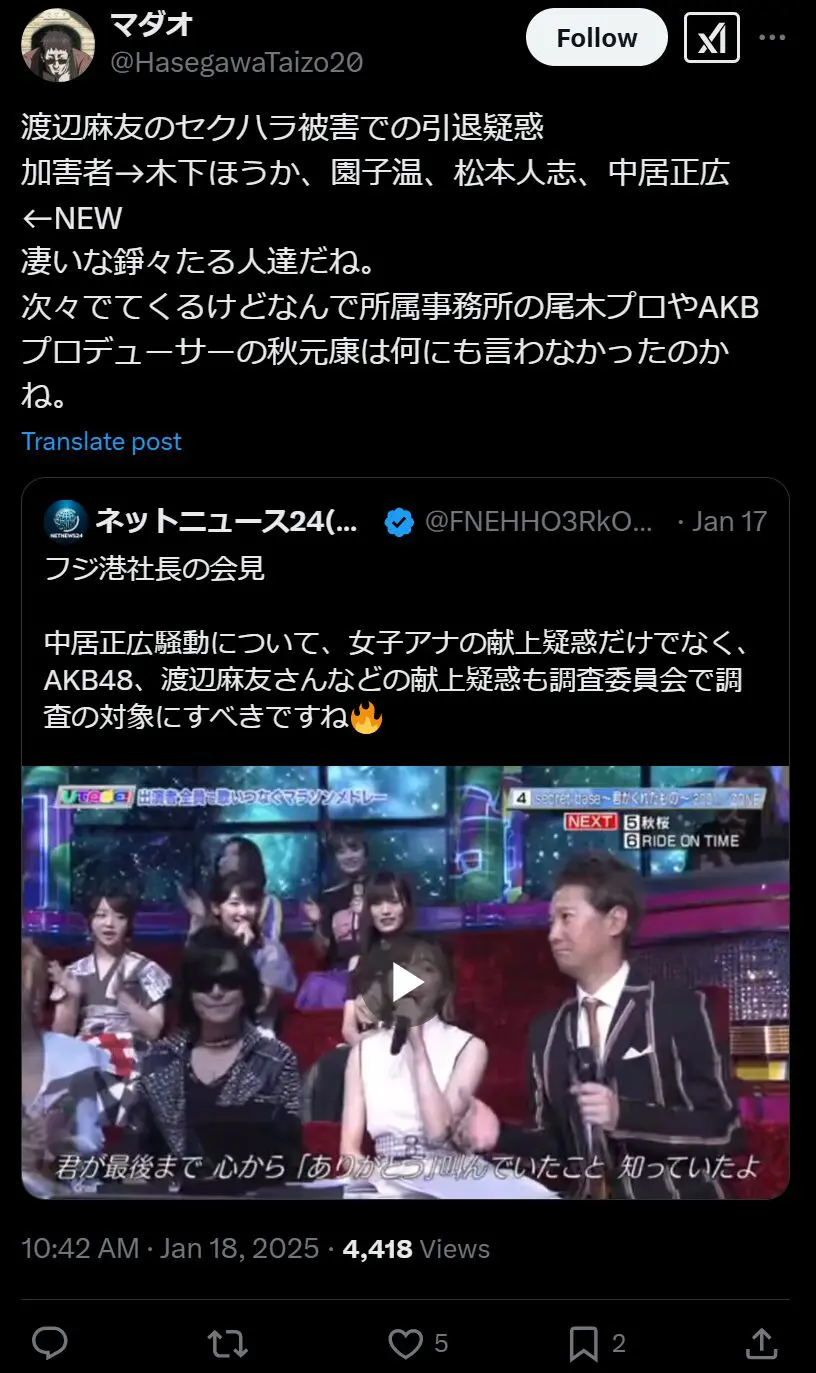Open the @HasegawaTaizo20 handle
Viewport: 816px width, 1373px height.
(236, 62)
